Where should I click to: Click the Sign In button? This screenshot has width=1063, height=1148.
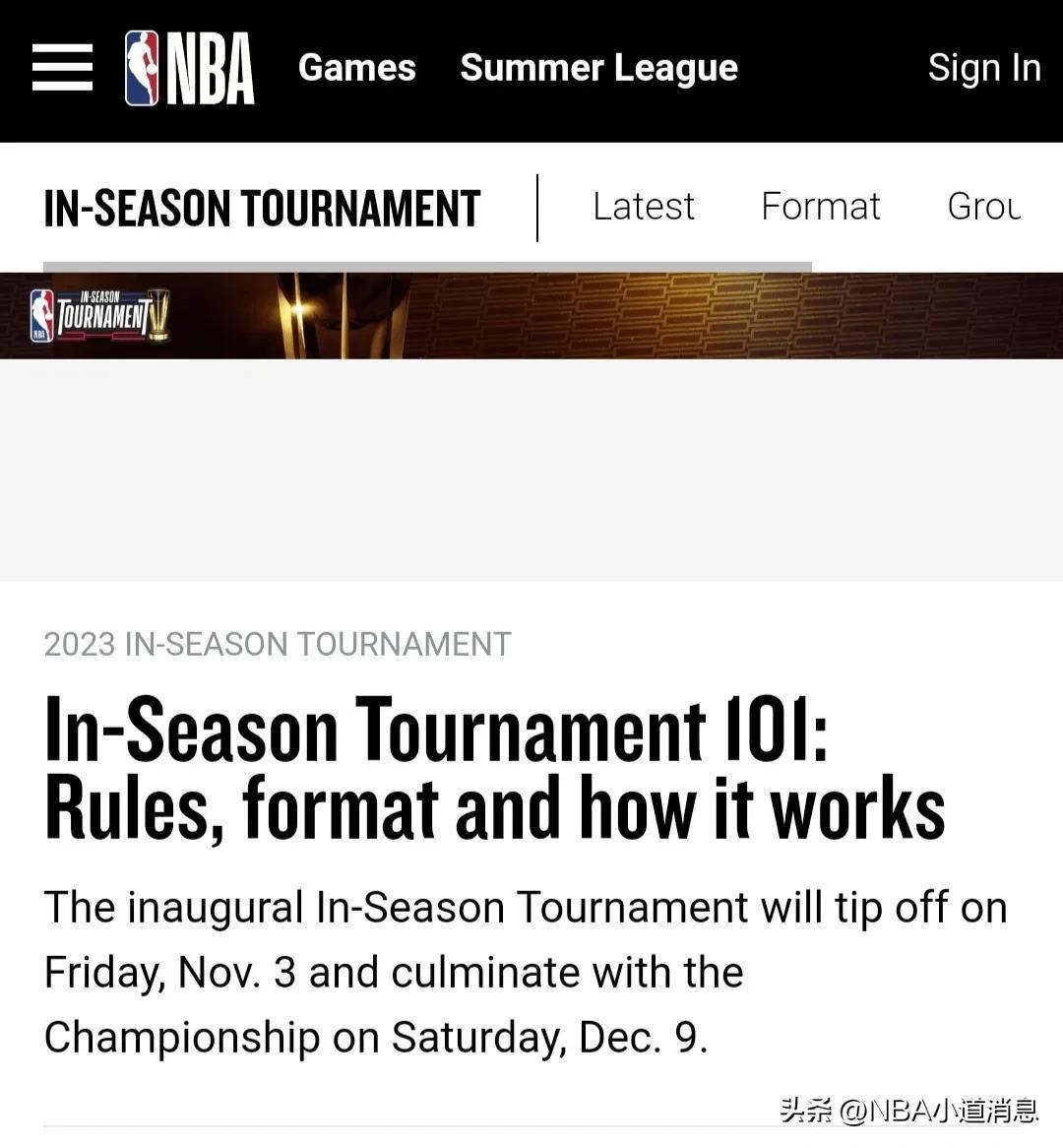pos(984,68)
